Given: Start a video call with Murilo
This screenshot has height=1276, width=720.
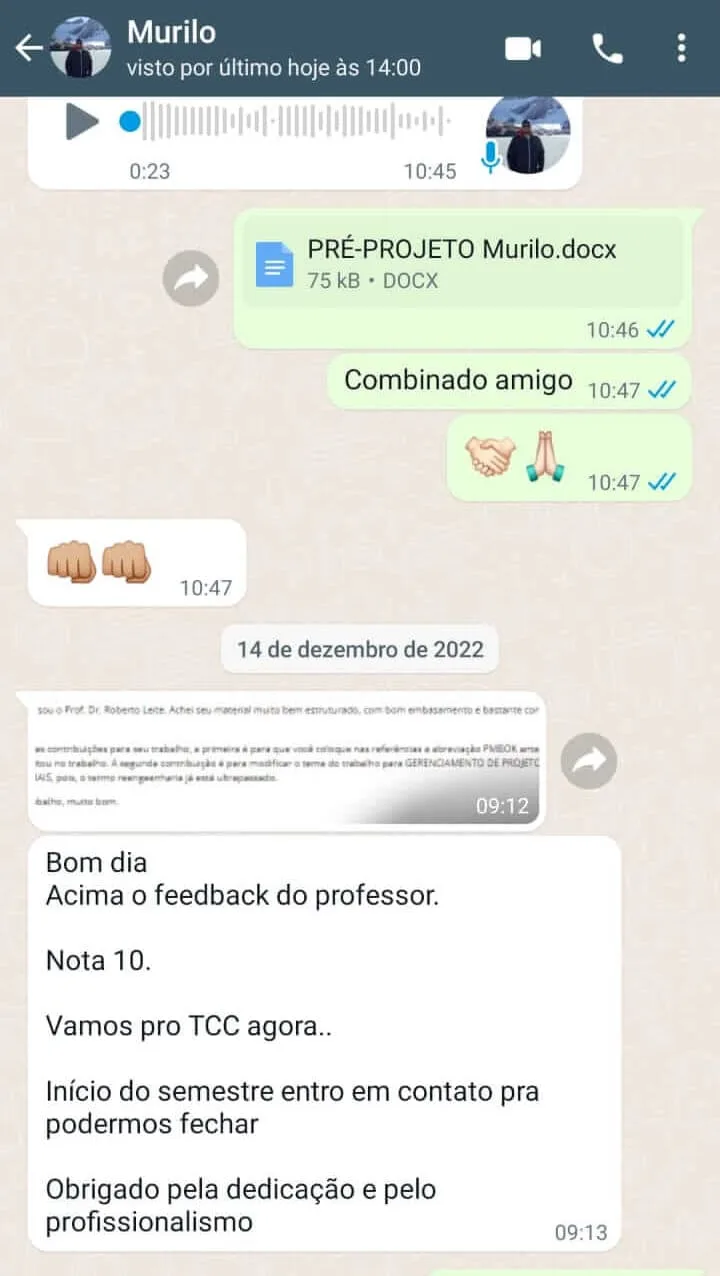Looking at the screenshot, I should (524, 48).
